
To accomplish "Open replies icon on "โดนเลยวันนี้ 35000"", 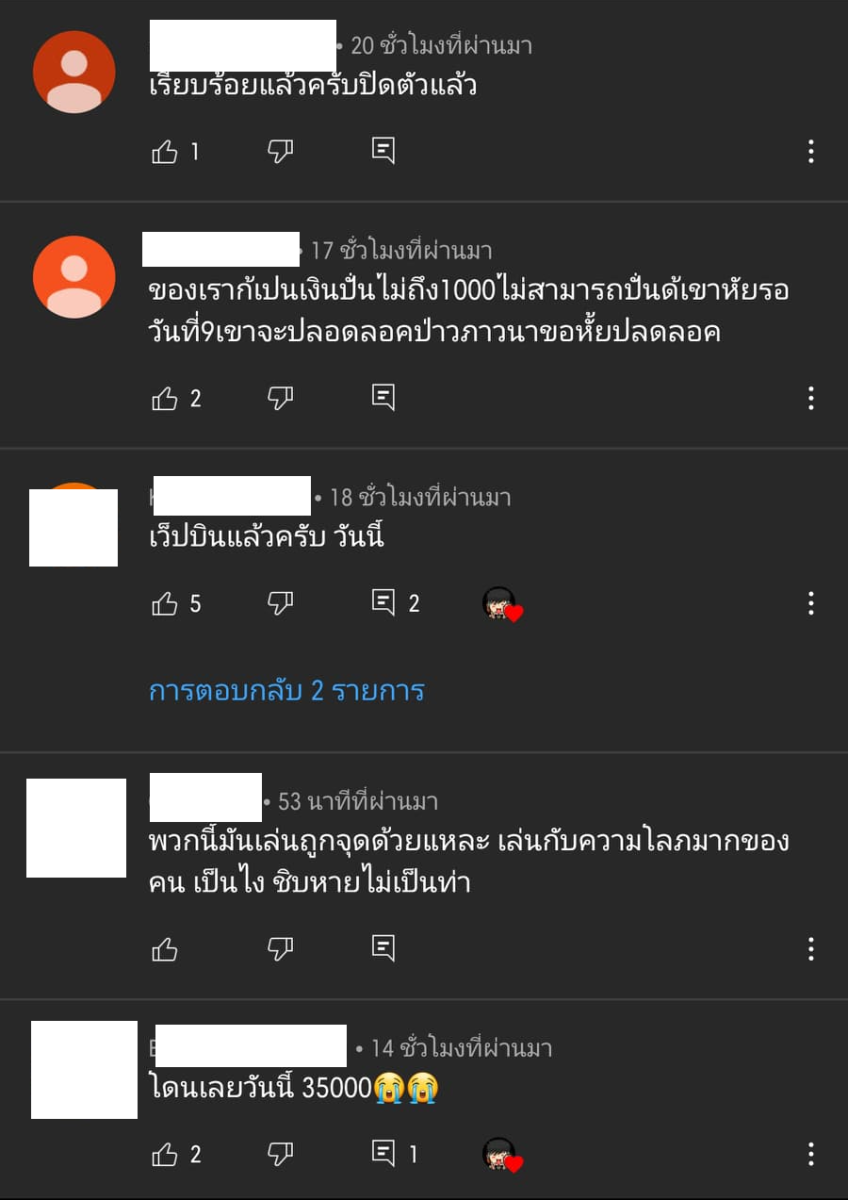I will point(383,1153).
